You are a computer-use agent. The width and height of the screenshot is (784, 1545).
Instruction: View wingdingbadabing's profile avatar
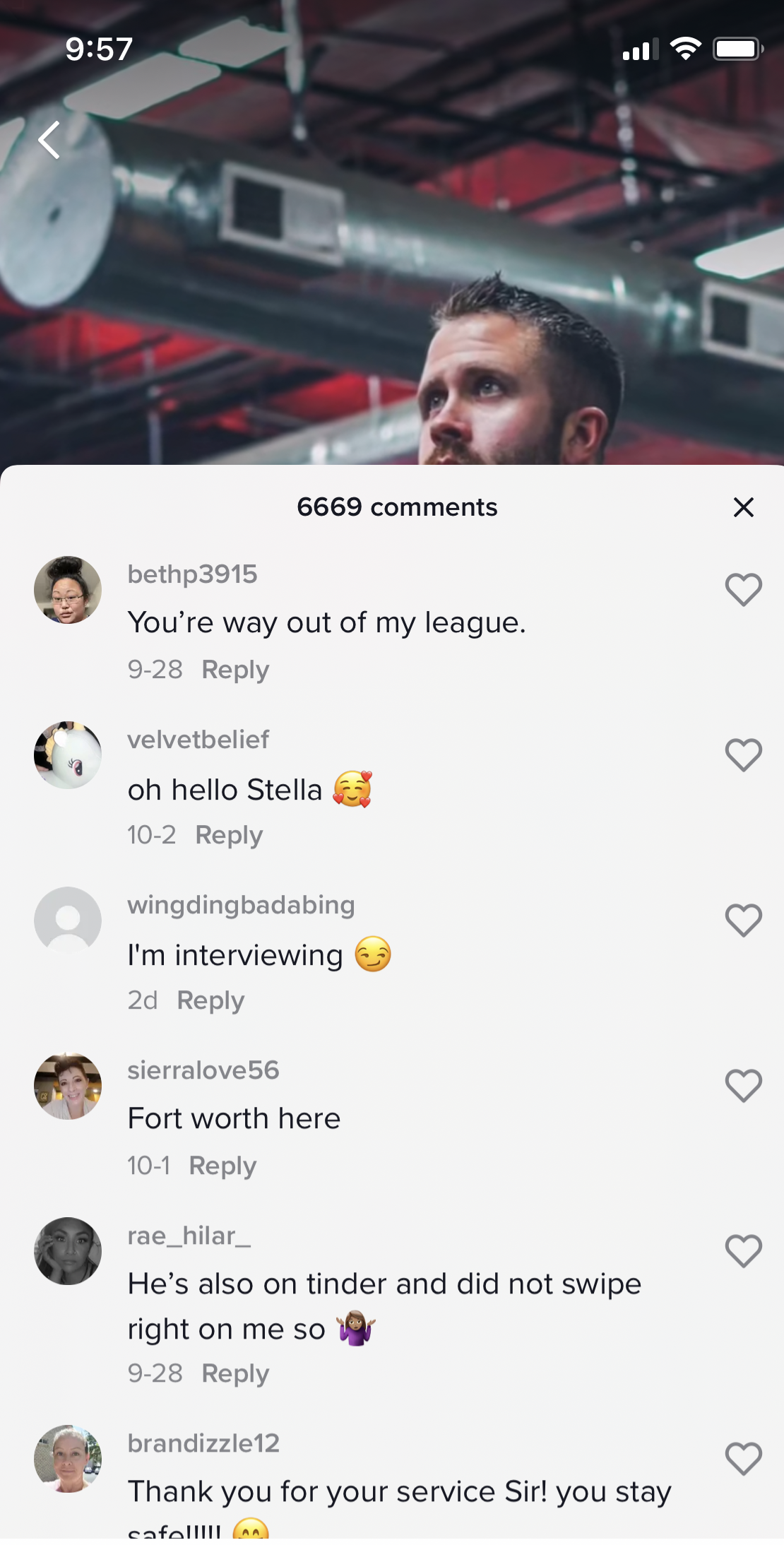68,921
